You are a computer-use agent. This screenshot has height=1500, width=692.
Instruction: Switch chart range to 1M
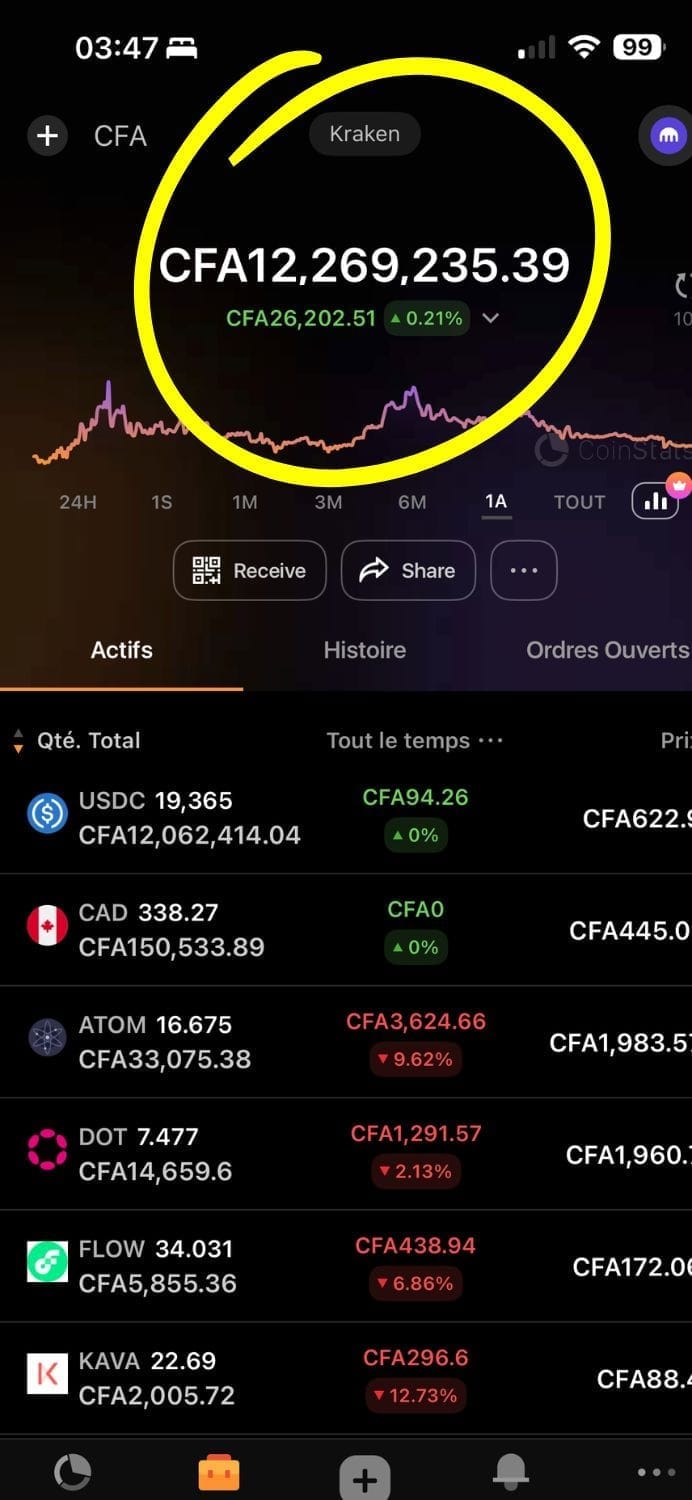click(245, 502)
